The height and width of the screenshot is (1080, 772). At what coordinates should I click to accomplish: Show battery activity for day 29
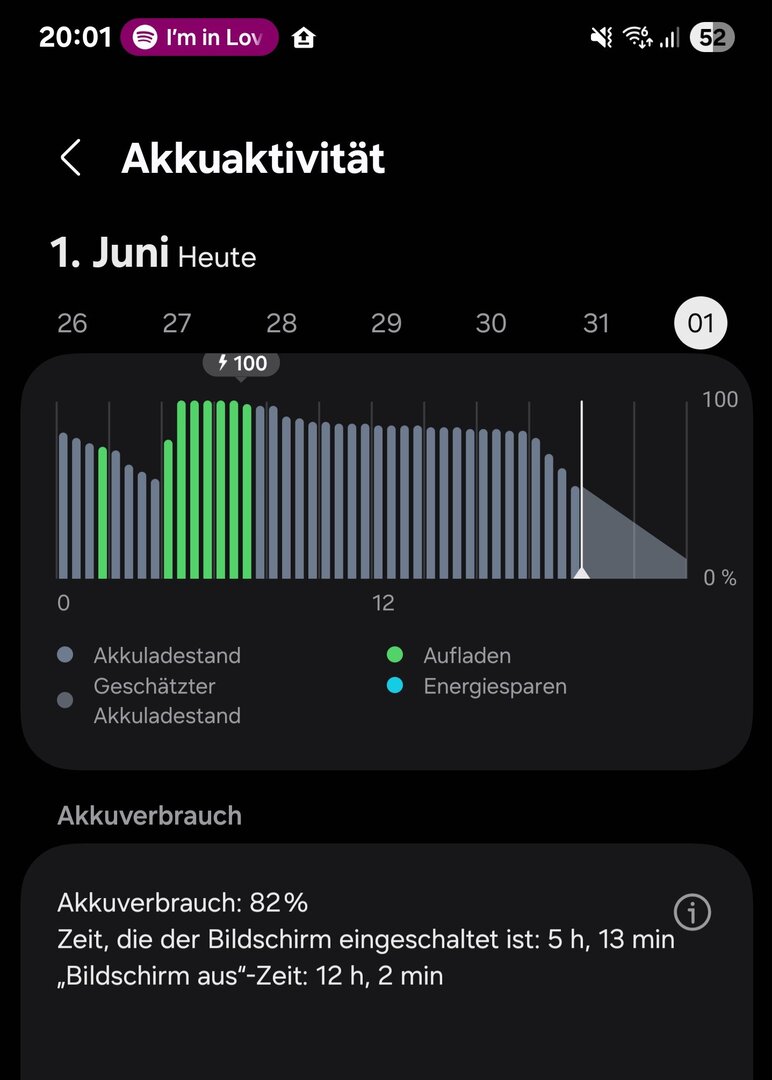[x=386, y=323]
